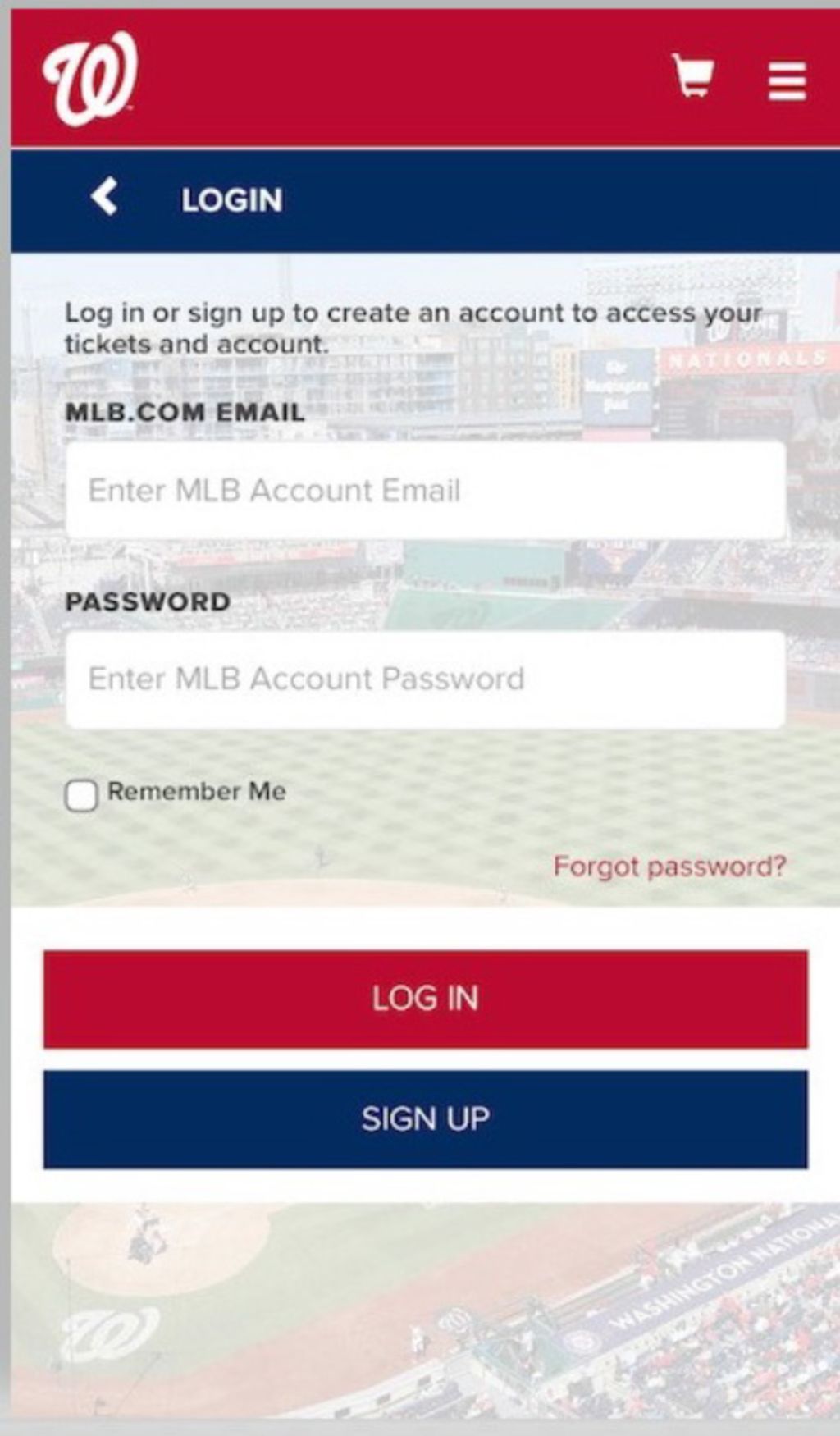Check the Remember Me box
The height and width of the screenshot is (1436, 840).
[x=81, y=795]
